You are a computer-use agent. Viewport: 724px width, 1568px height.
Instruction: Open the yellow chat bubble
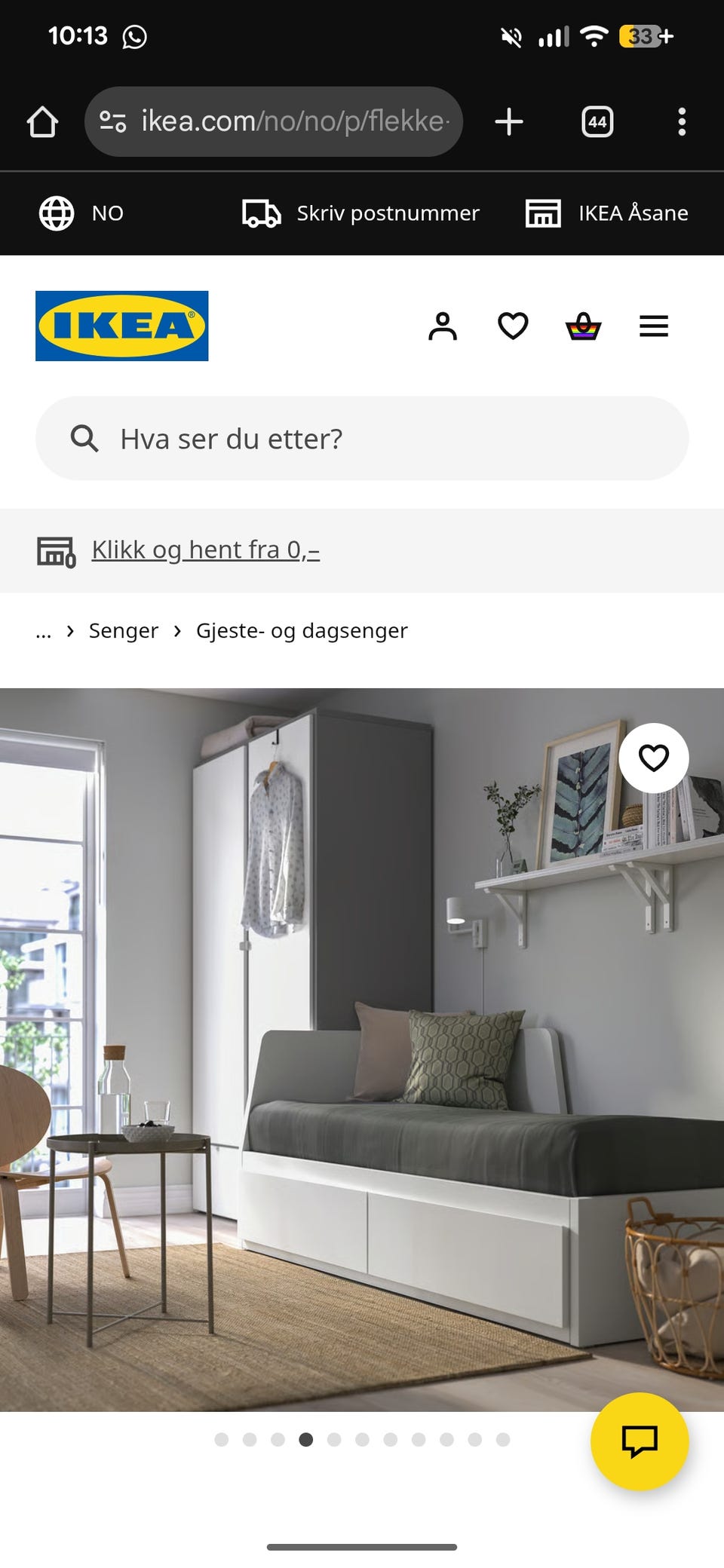pos(640,1441)
